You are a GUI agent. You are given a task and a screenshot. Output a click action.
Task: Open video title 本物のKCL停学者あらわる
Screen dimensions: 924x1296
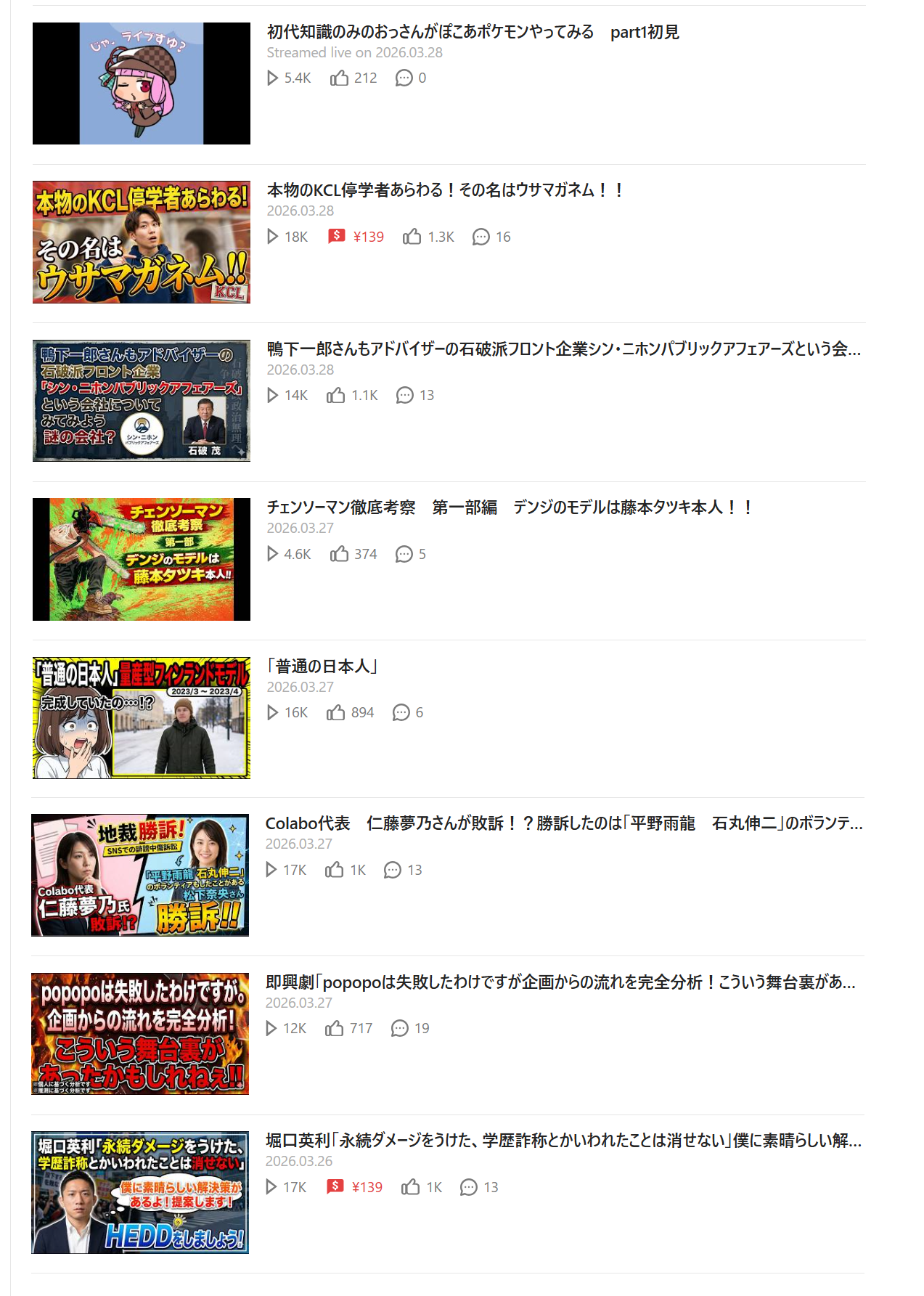444,190
